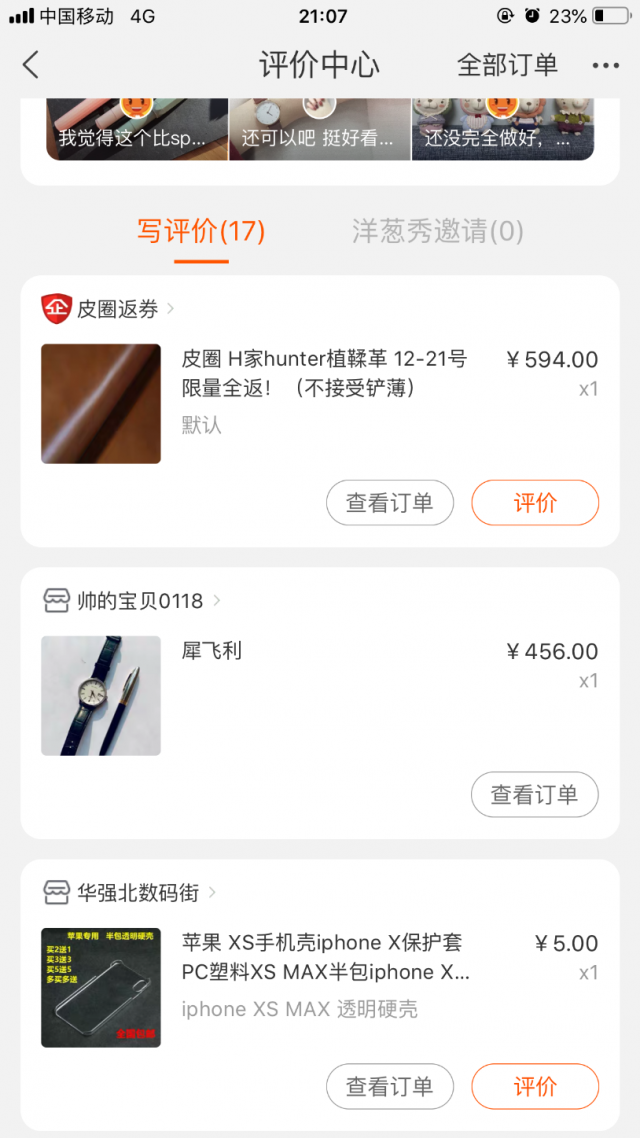Go back using the top-left arrow
The height and width of the screenshot is (1138, 640).
30,65
